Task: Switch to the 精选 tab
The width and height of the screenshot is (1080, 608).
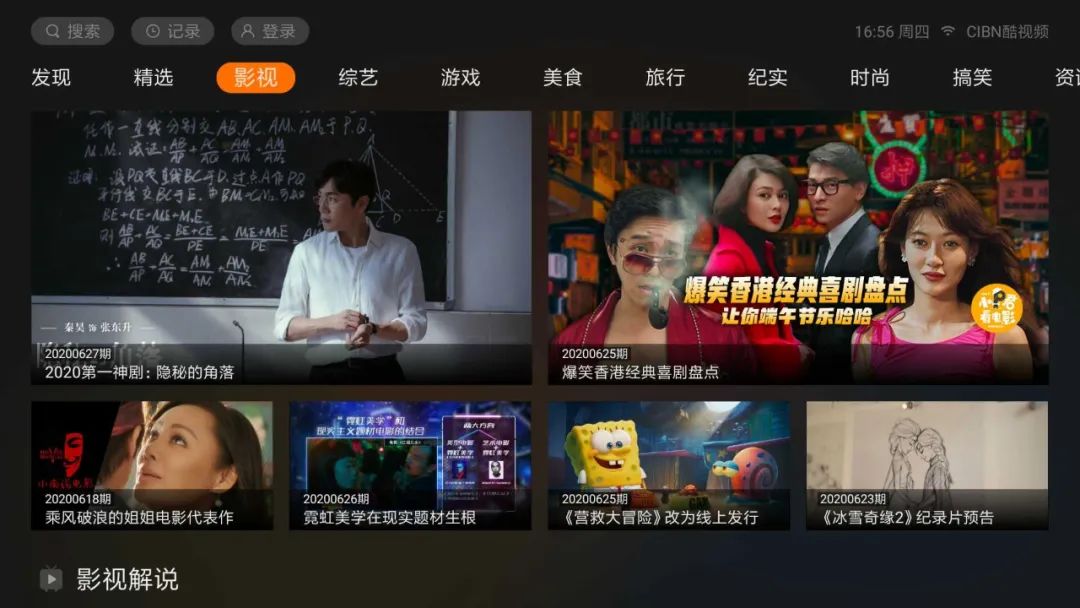Action: coord(153,78)
